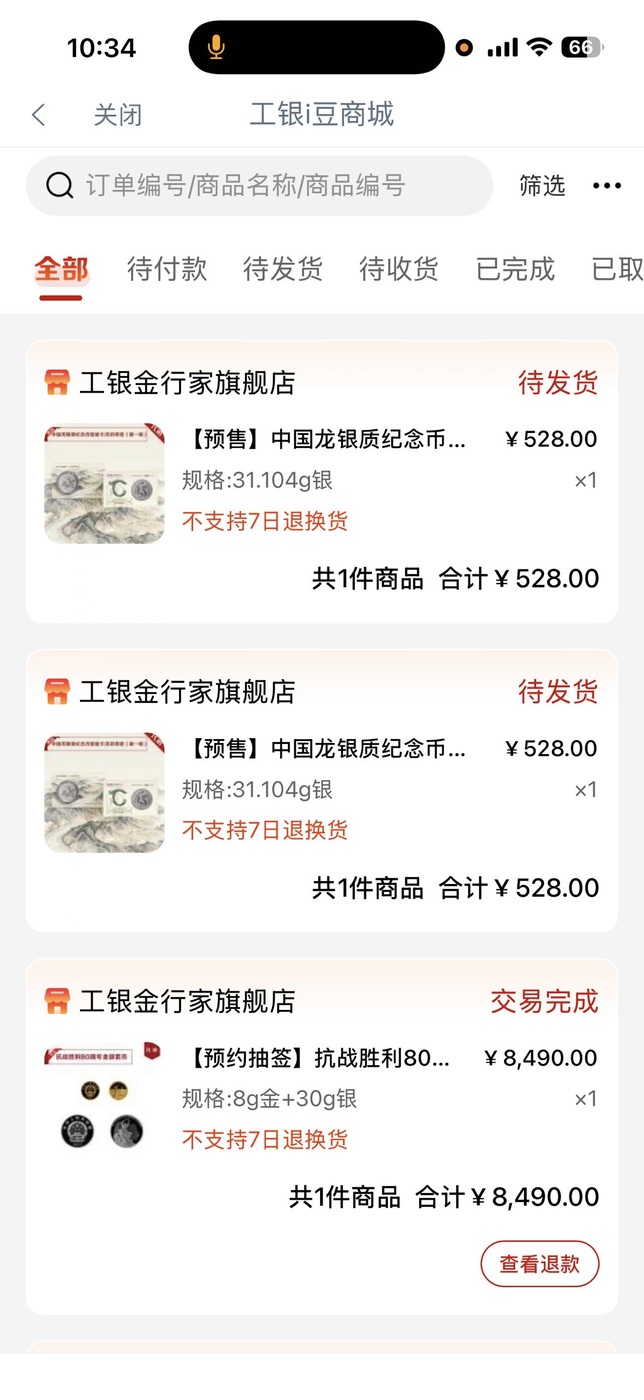Go back using the arrow icon
This screenshot has width=644, height=1400.
click(x=39, y=115)
